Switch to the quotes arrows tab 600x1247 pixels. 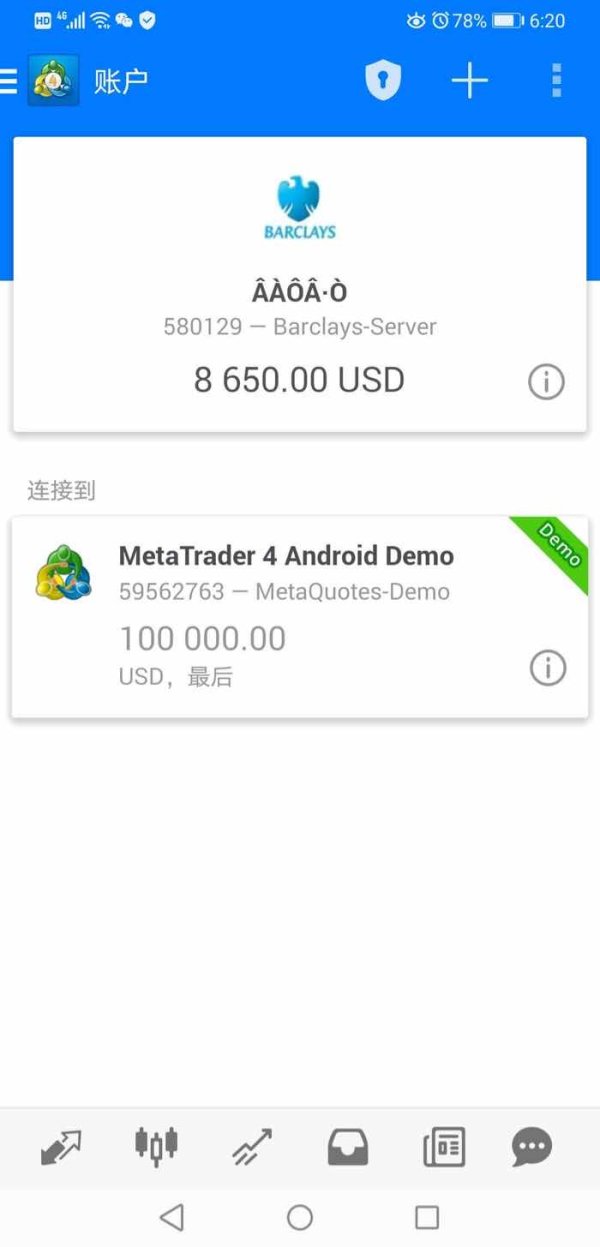(61, 1147)
